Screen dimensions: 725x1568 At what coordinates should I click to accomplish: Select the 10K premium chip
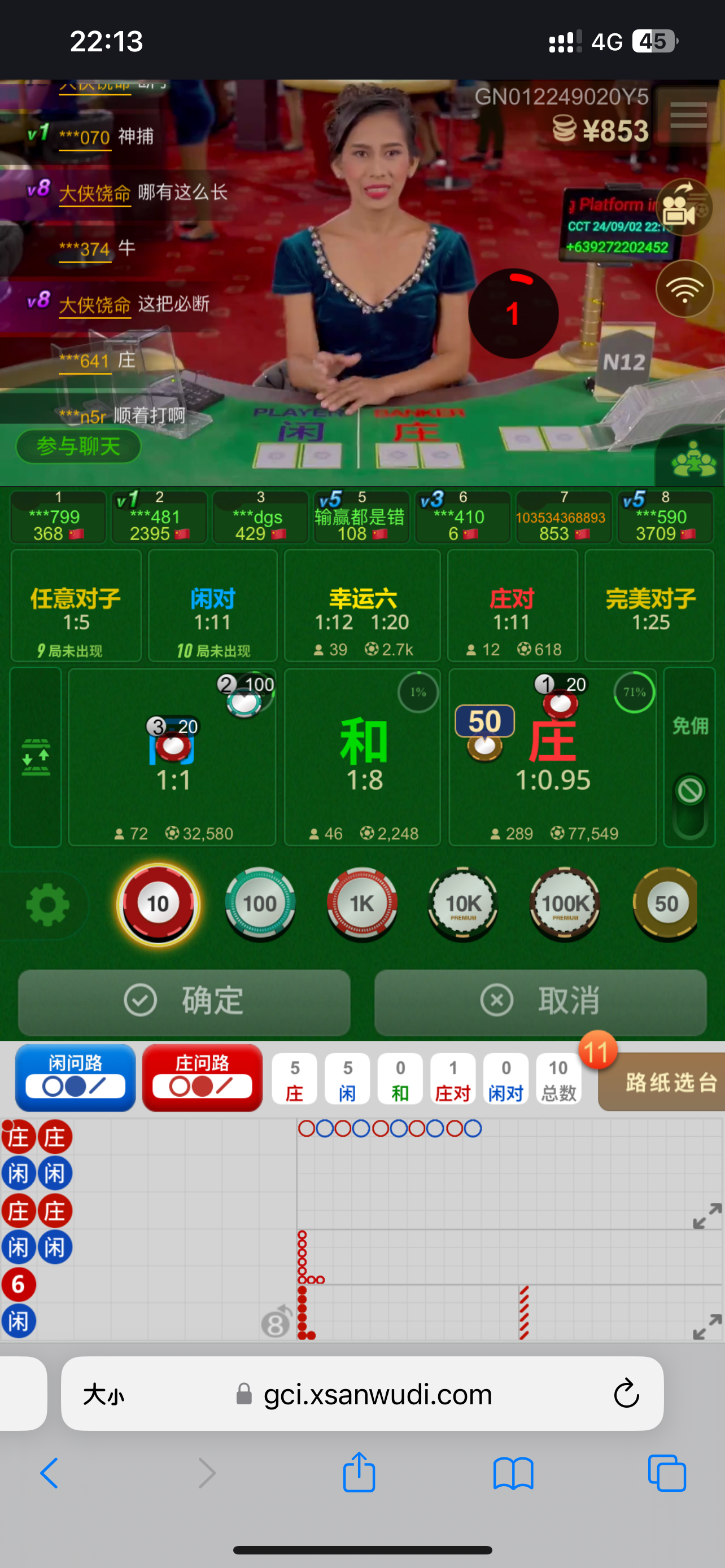(463, 903)
